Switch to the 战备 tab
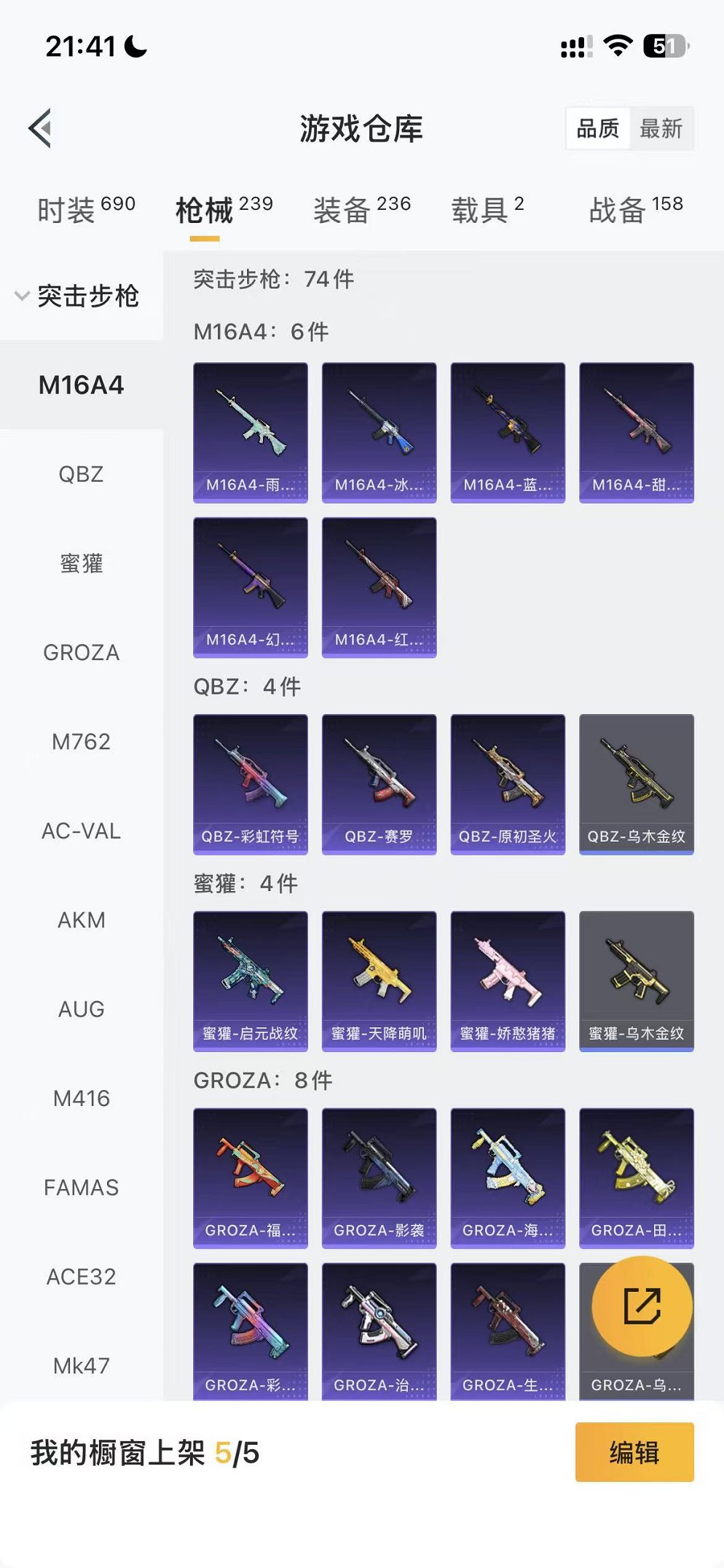Viewport: 724px width, 1568px height. 635,210
